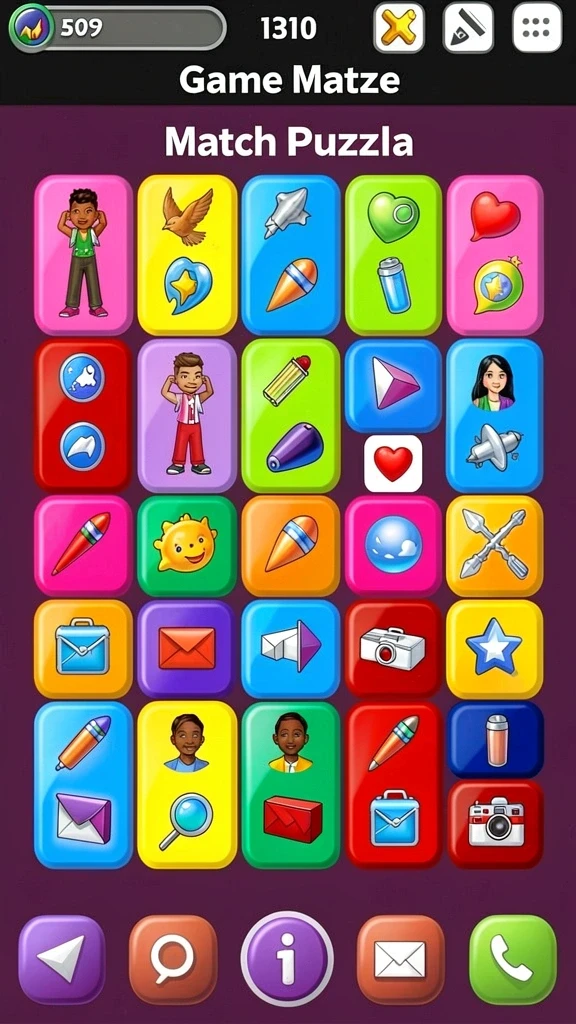Select the yellow tile with flying bird
The image size is (576, 1024).
(187, 255)
